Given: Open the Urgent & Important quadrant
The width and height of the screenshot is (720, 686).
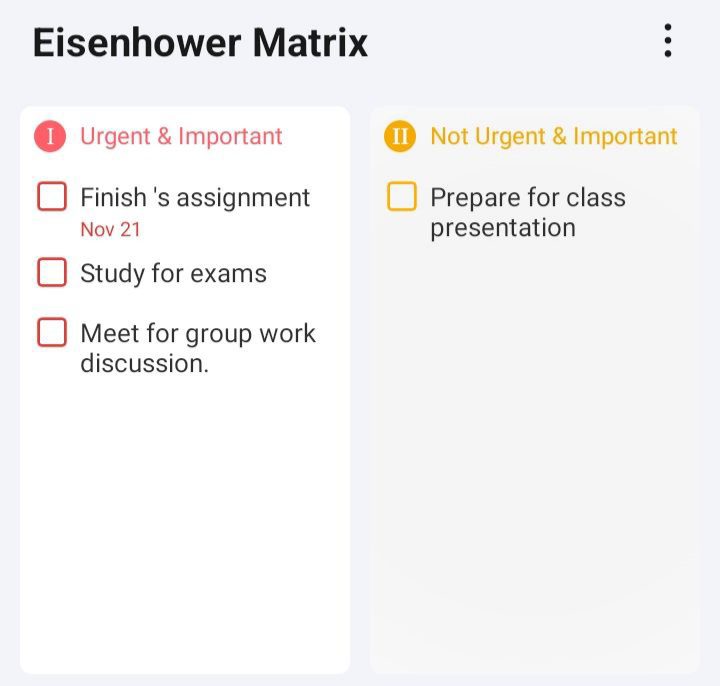Looking at the screenshot, I should tap(181, 136).
